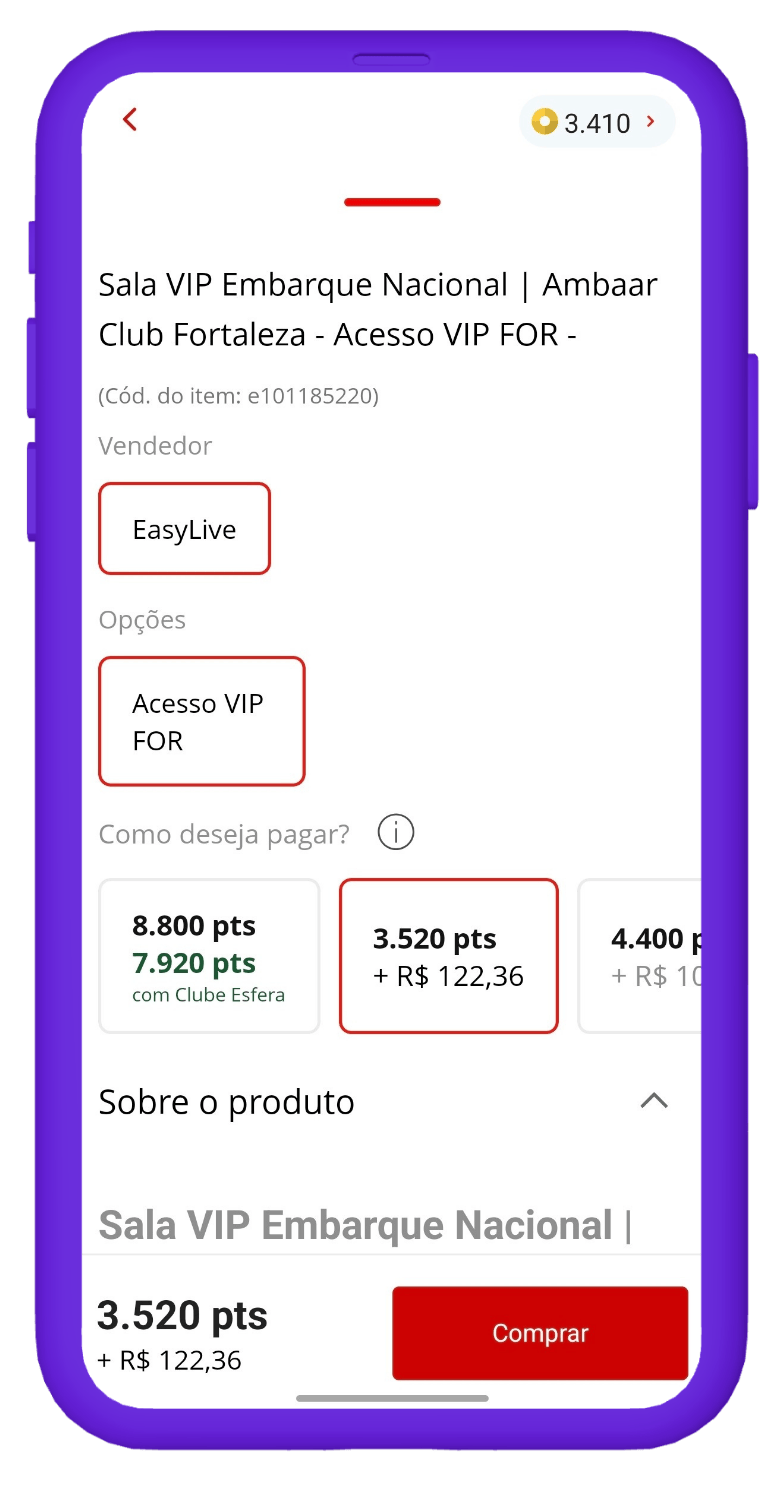Tap the back arrow at top left

[x=129, y=120]
